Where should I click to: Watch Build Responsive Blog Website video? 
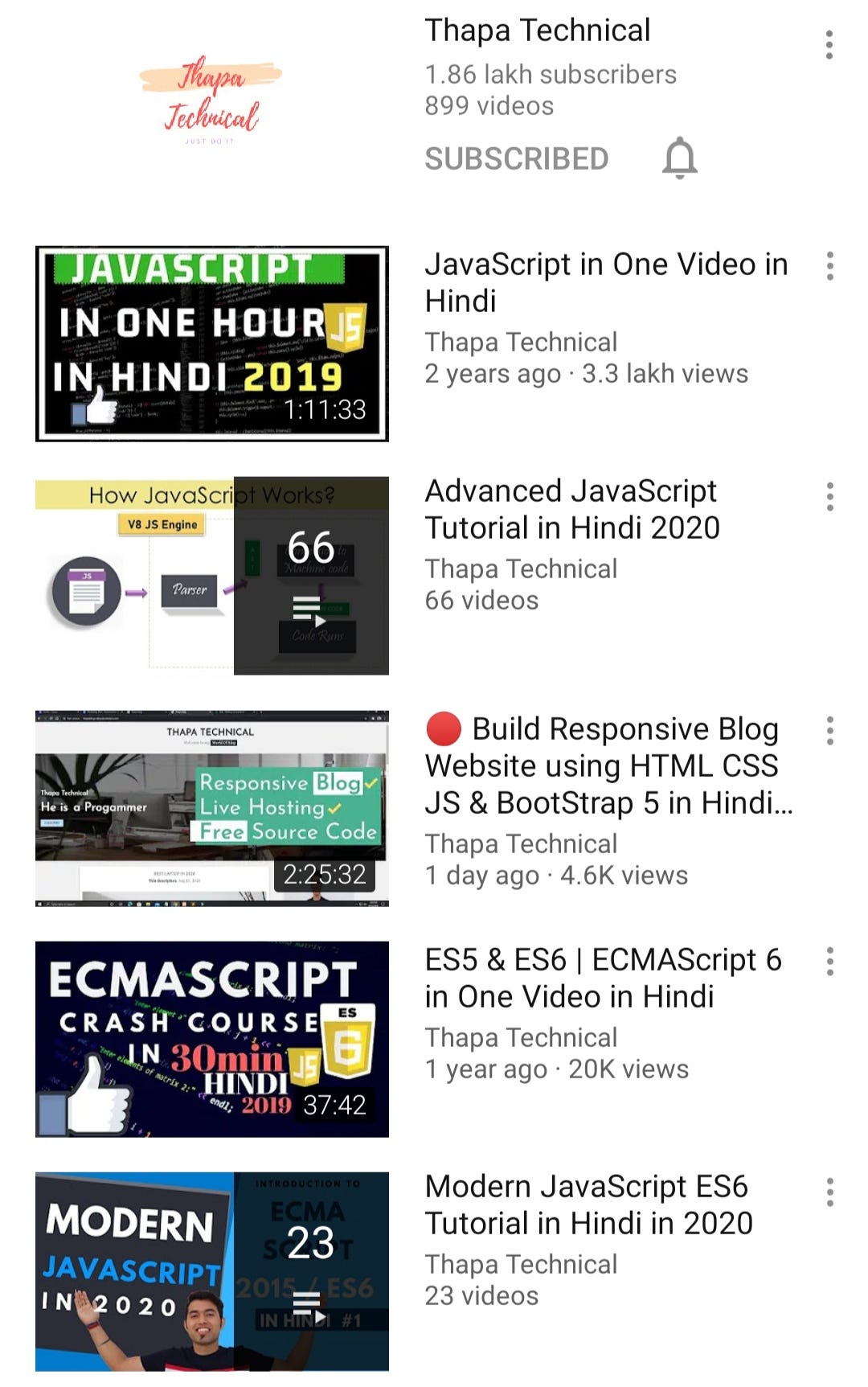pos(212,807)
